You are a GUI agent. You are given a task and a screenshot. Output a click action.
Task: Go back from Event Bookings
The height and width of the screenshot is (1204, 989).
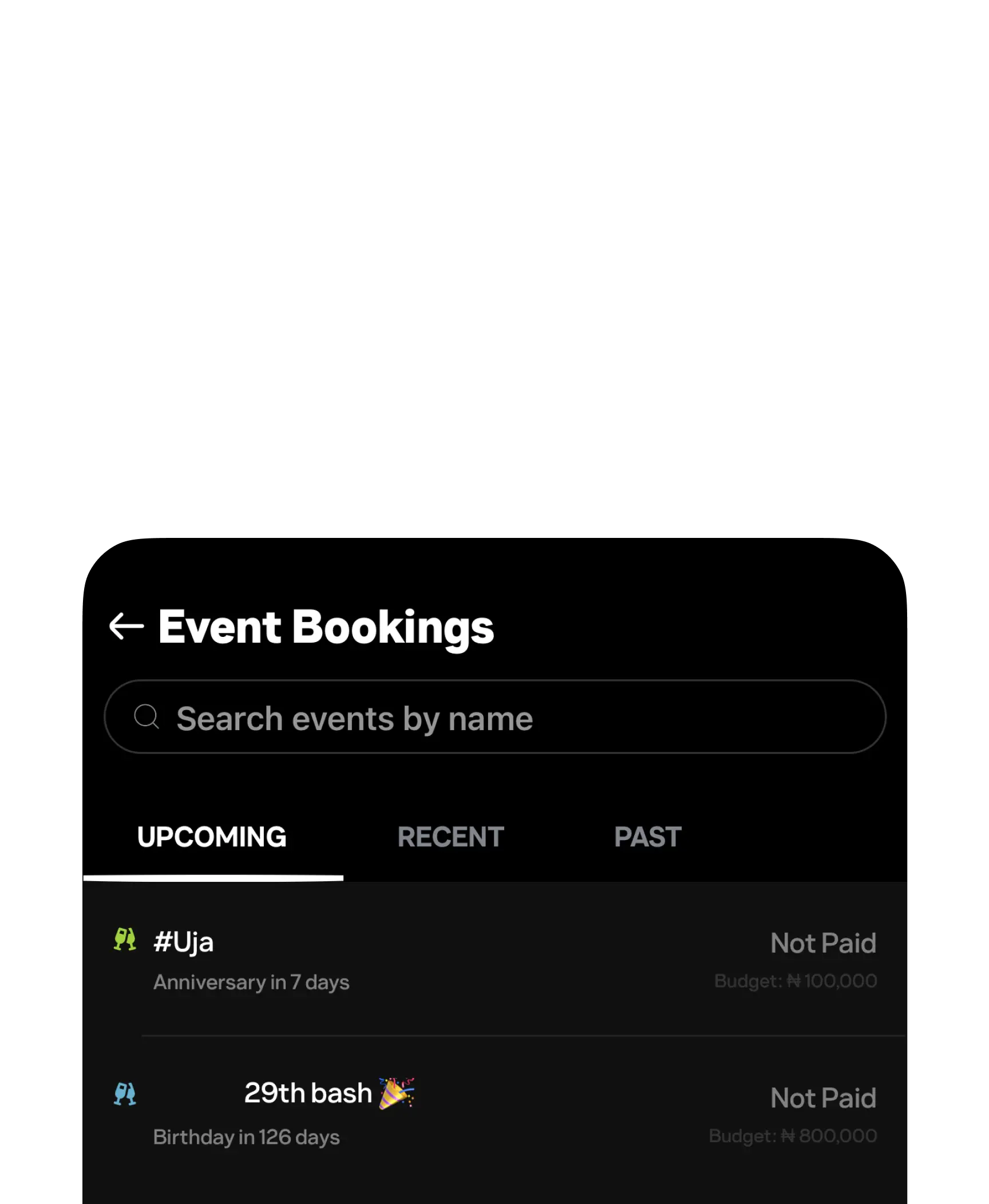point(126,626)
